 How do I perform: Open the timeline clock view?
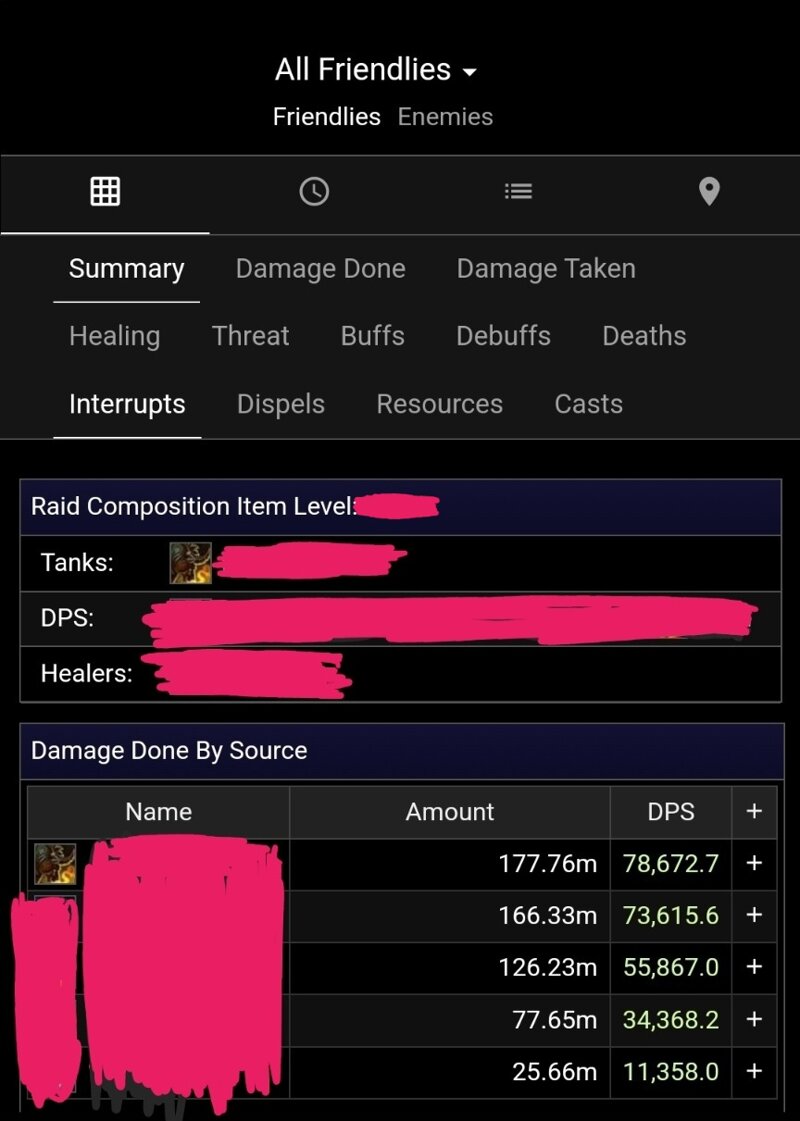(314, 191)
